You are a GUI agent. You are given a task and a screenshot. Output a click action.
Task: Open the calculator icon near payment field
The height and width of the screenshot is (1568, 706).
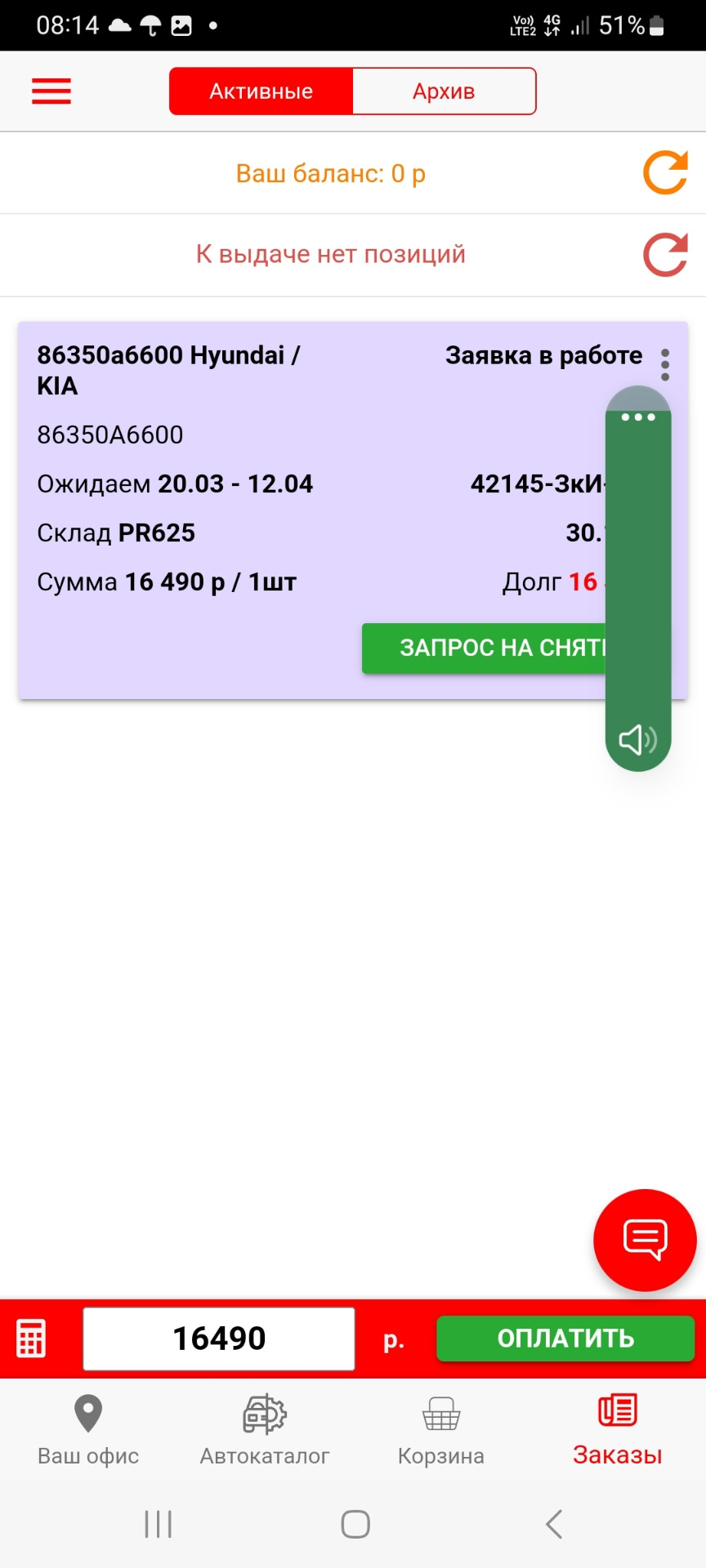[31, 1338]
